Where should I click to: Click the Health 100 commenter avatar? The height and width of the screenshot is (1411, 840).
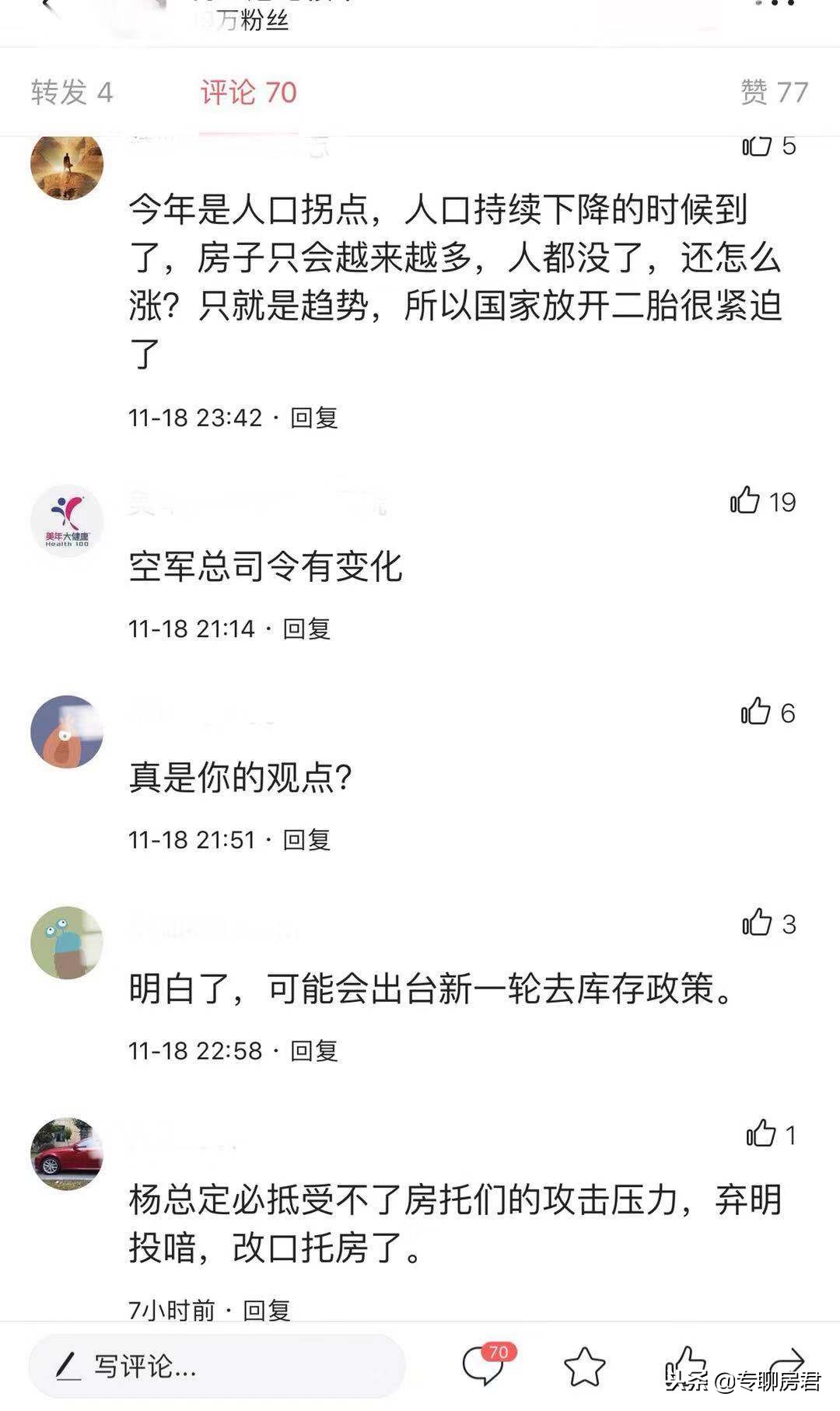coord(66,520)
